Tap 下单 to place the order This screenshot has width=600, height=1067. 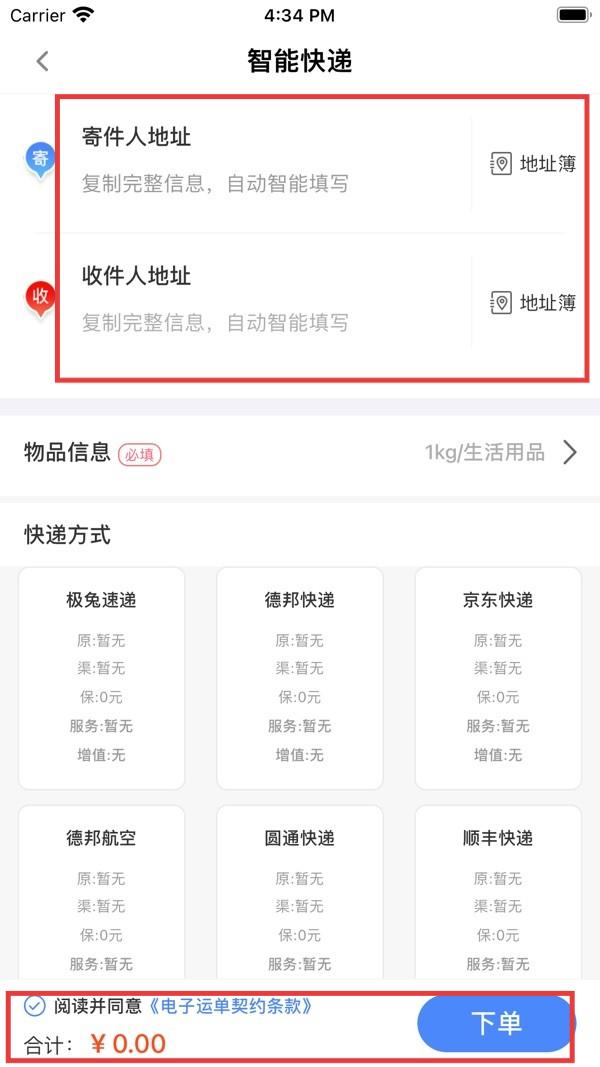[496, 1023]
